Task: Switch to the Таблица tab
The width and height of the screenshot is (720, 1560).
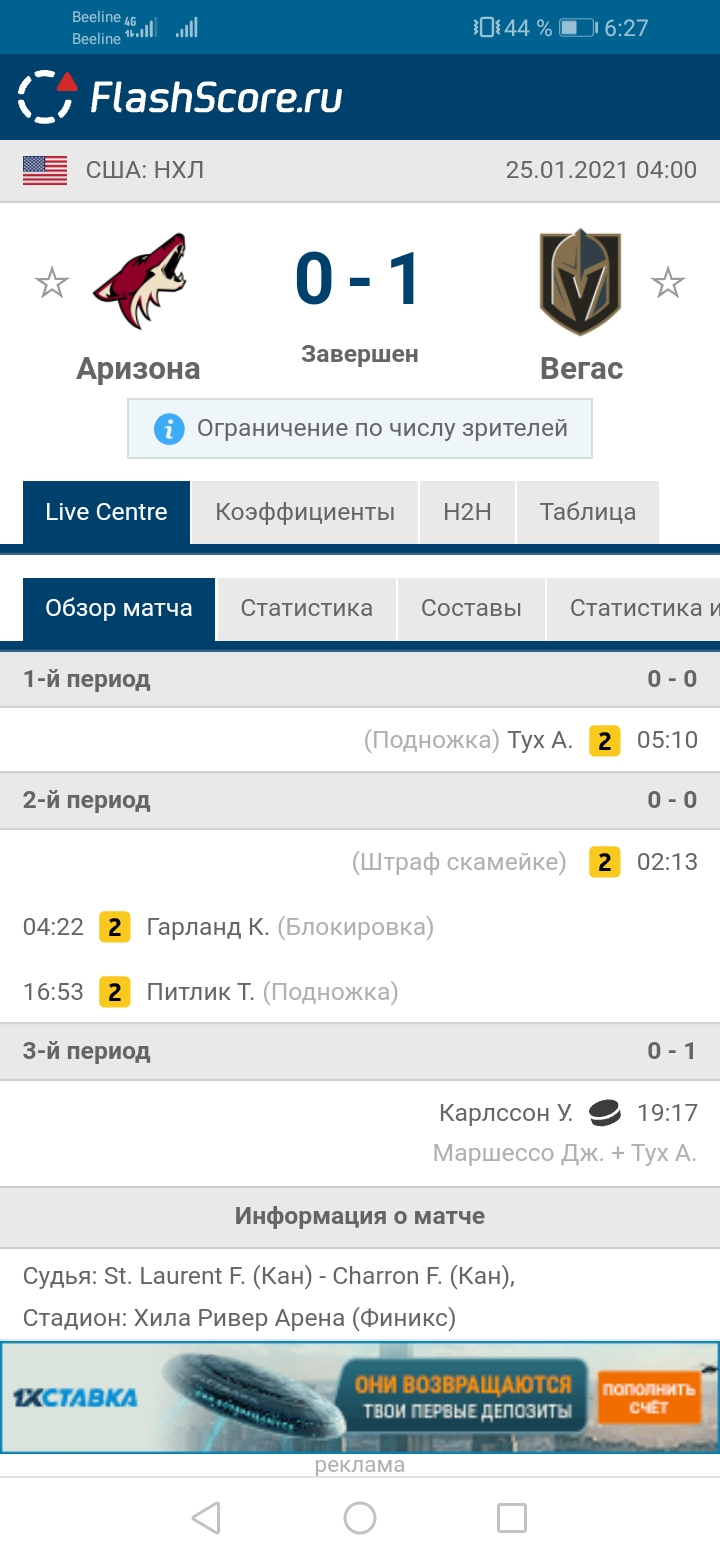Action: [x=588, y=512]
